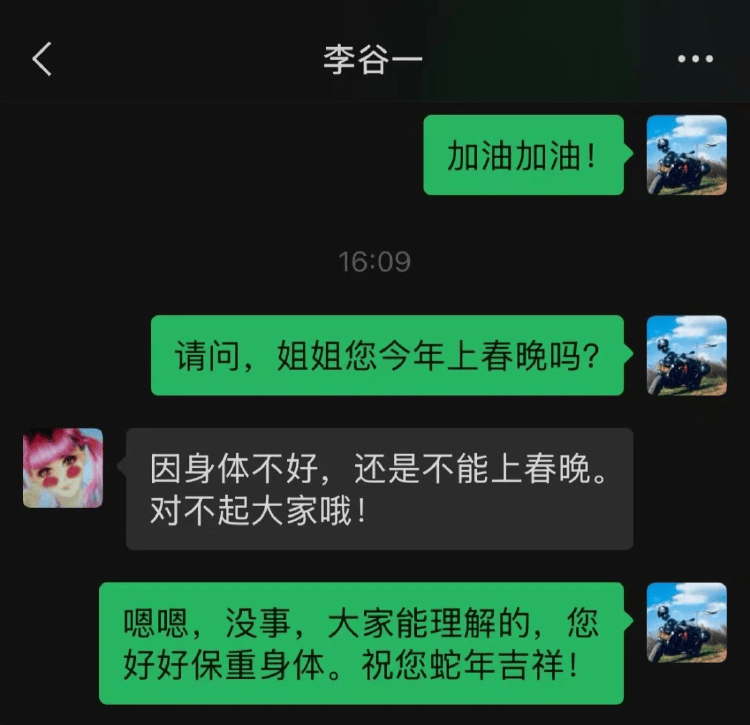Go back from the 李谷一 chat

tap(41, 60)
